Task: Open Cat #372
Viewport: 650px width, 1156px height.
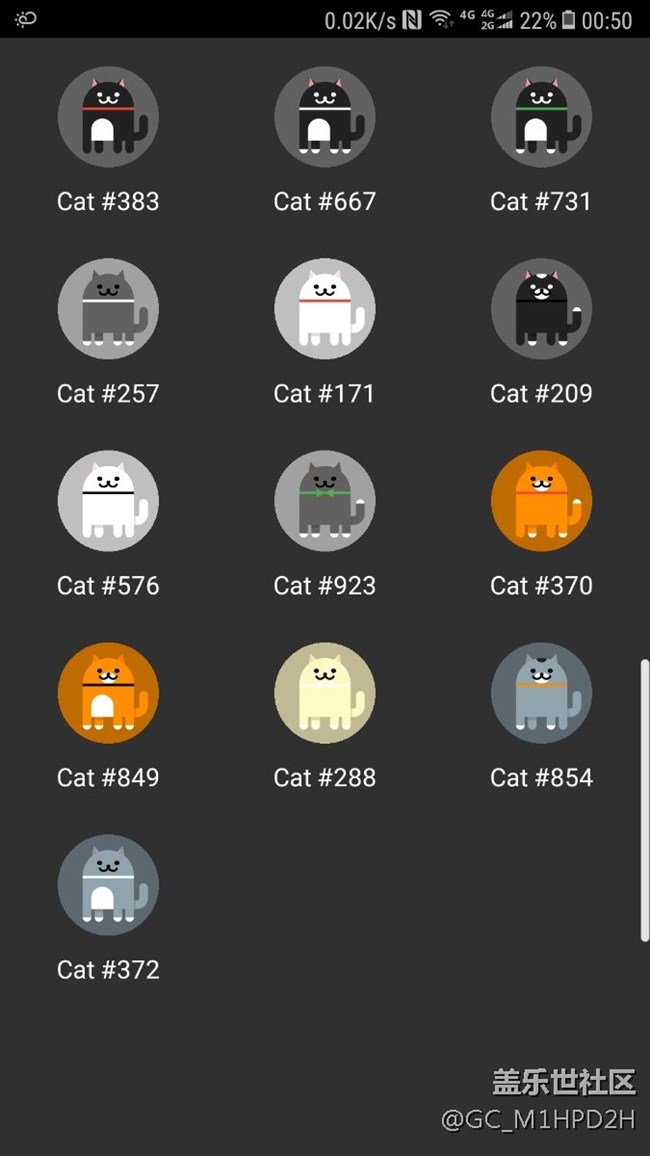Action: (x=108, y=885)
